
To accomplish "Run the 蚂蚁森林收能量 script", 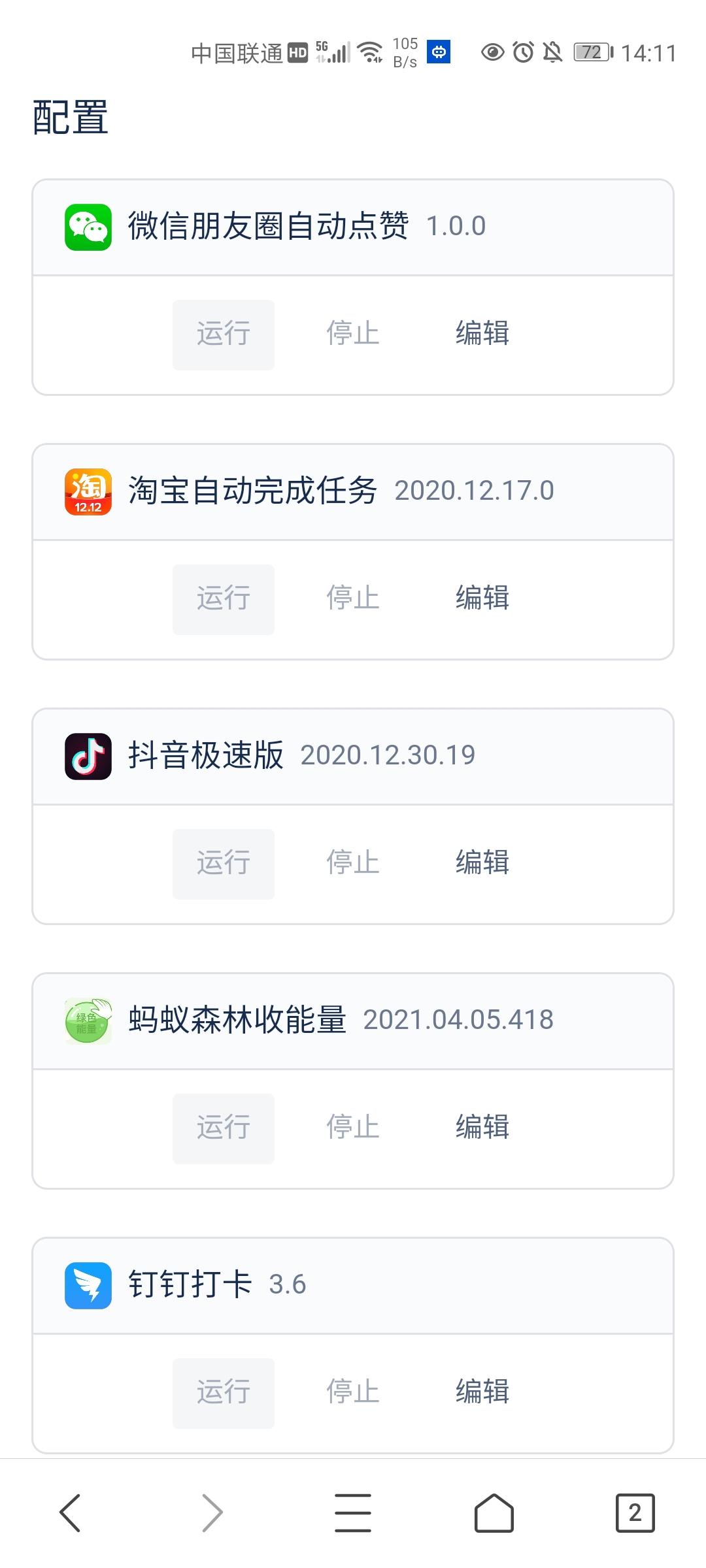I will click(224, 1128).
